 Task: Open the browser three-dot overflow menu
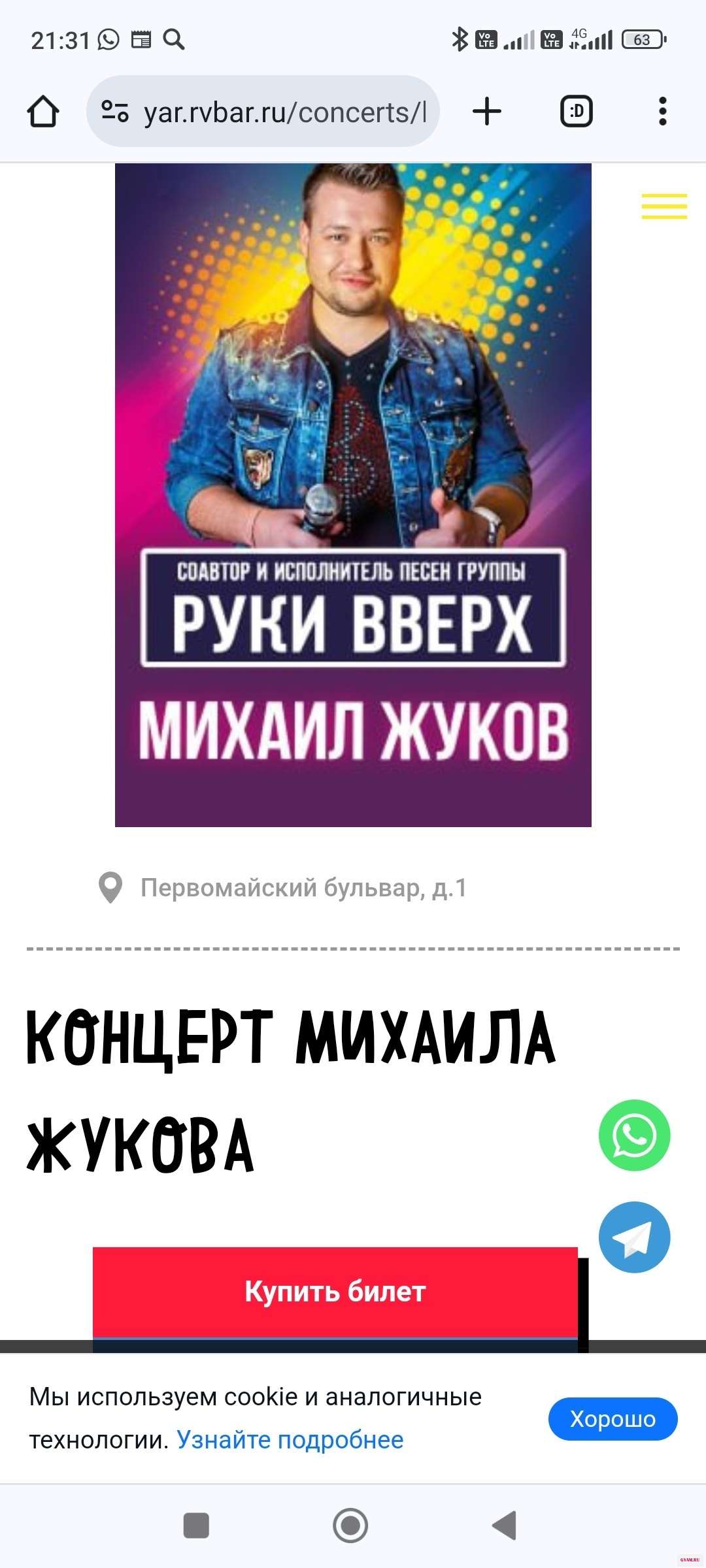(x=662, y=112)
